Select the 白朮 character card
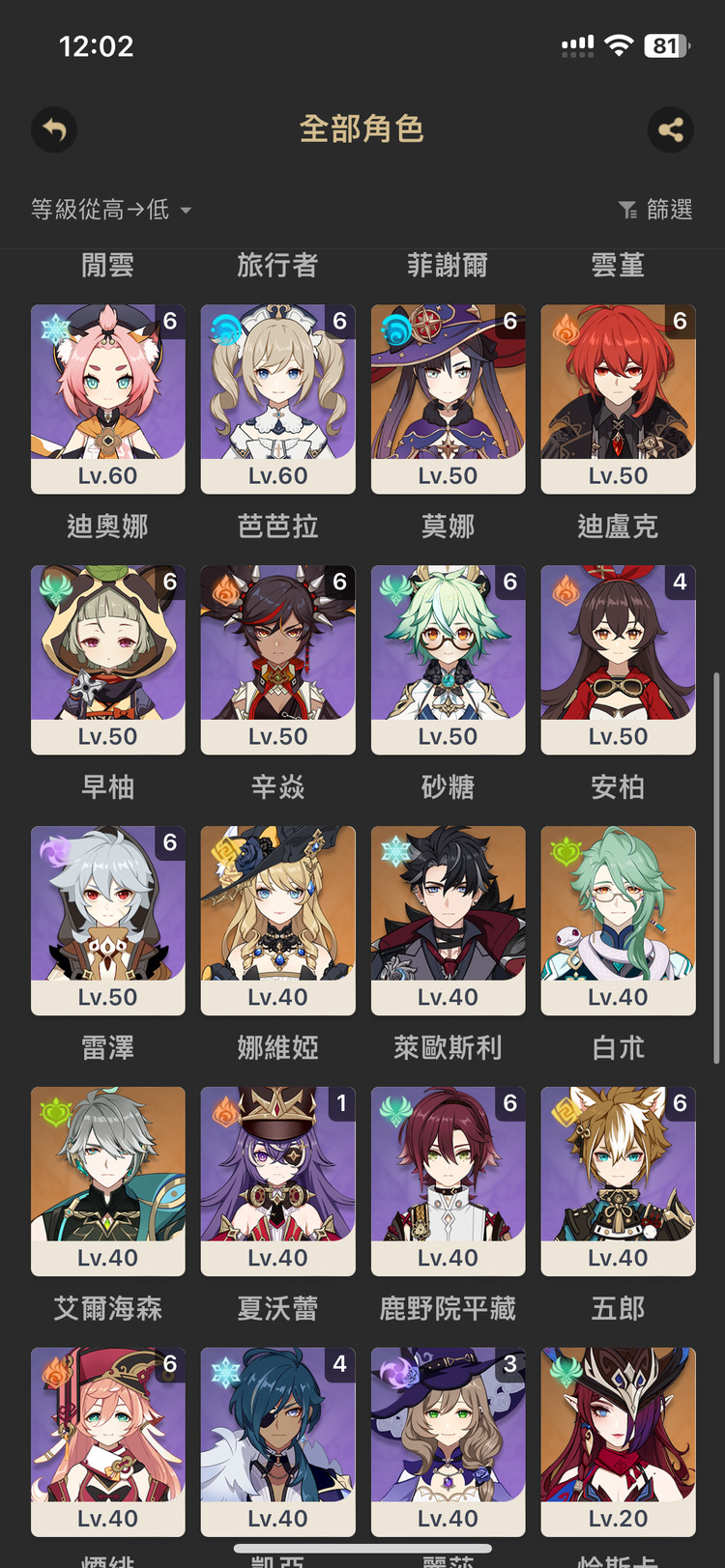This screenshot has height=1568, width=725. coord(618,921)
